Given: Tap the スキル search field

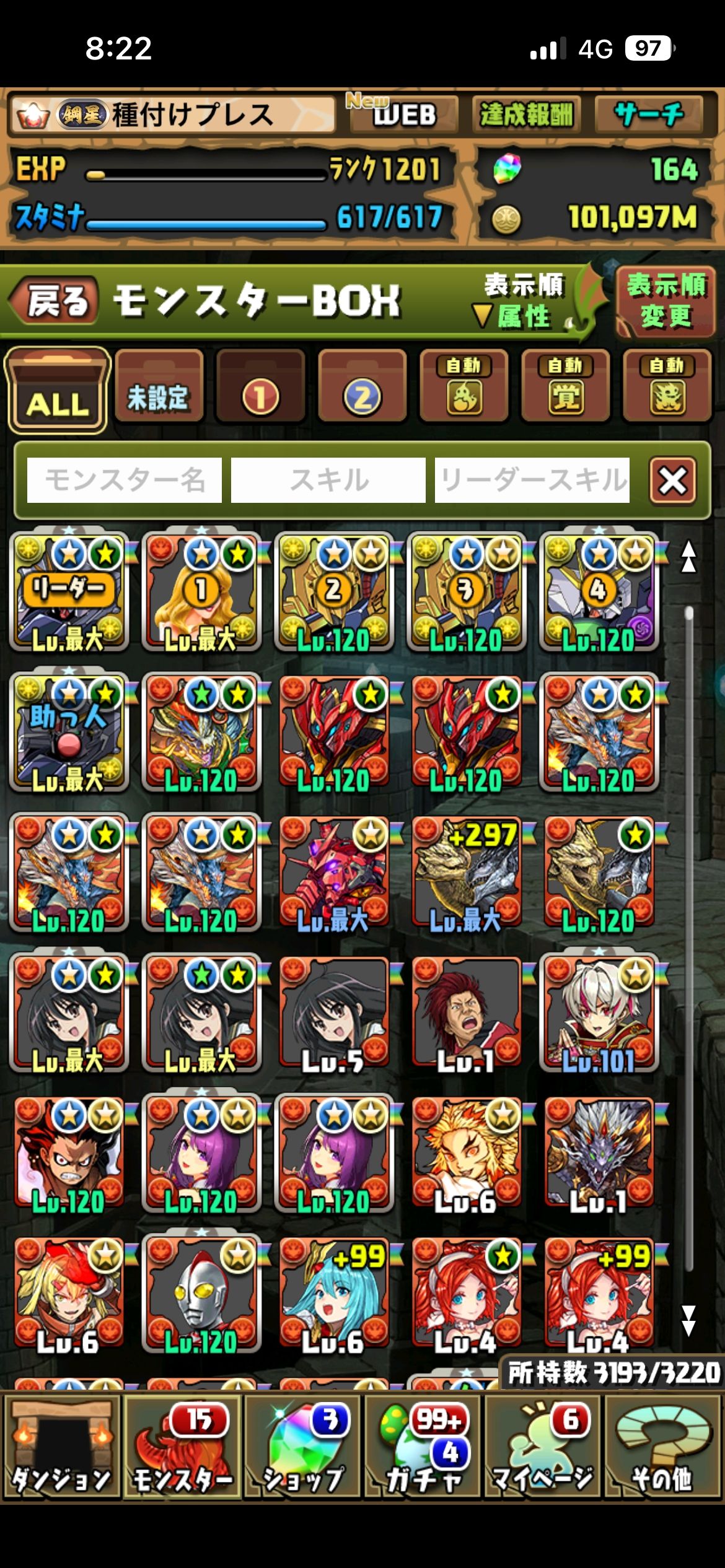Looking at the screenshot, I should pyautogui.click(x=328, y=480).
